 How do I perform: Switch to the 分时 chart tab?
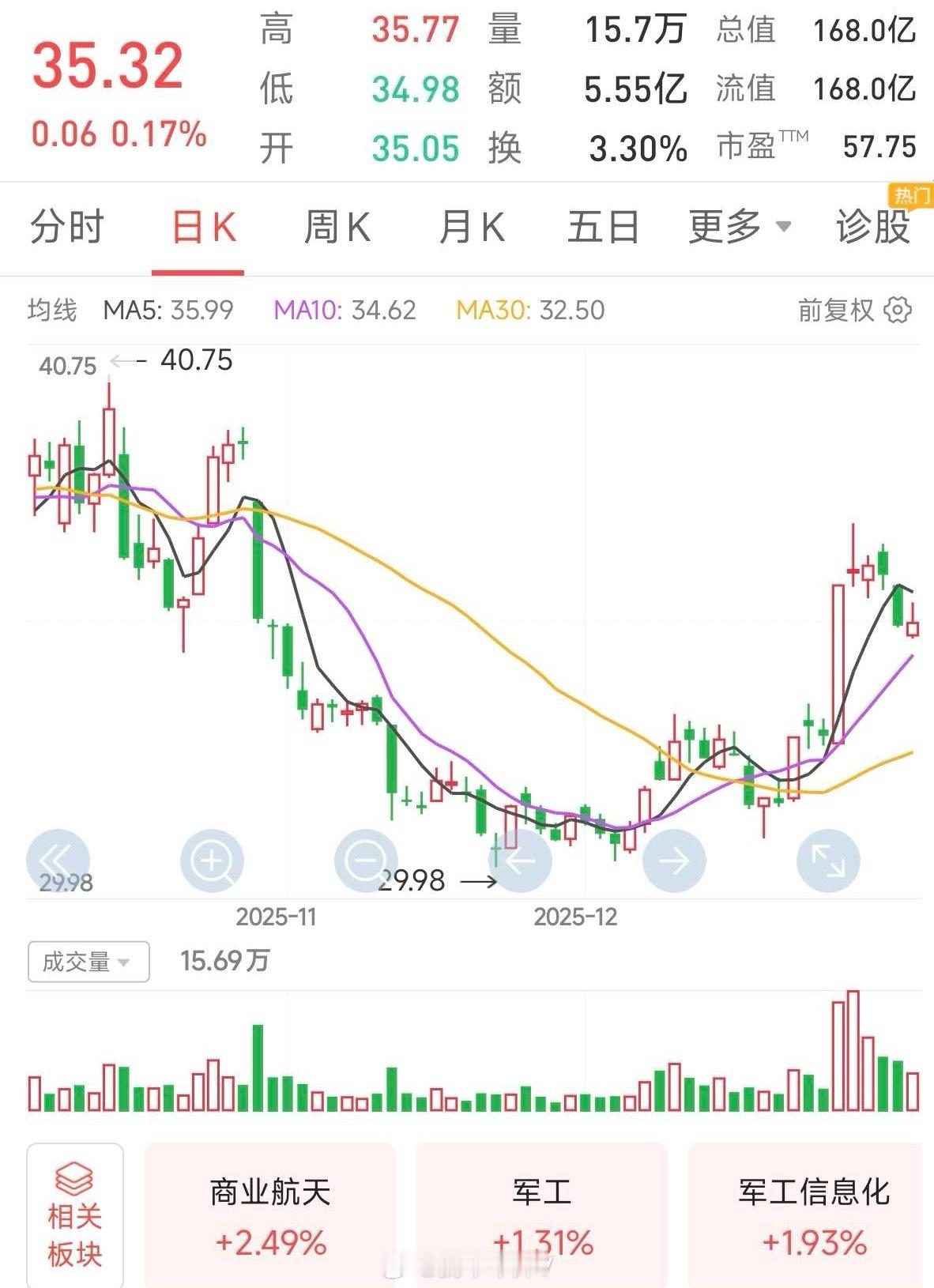pyautogui.click(x=67, y=227)
